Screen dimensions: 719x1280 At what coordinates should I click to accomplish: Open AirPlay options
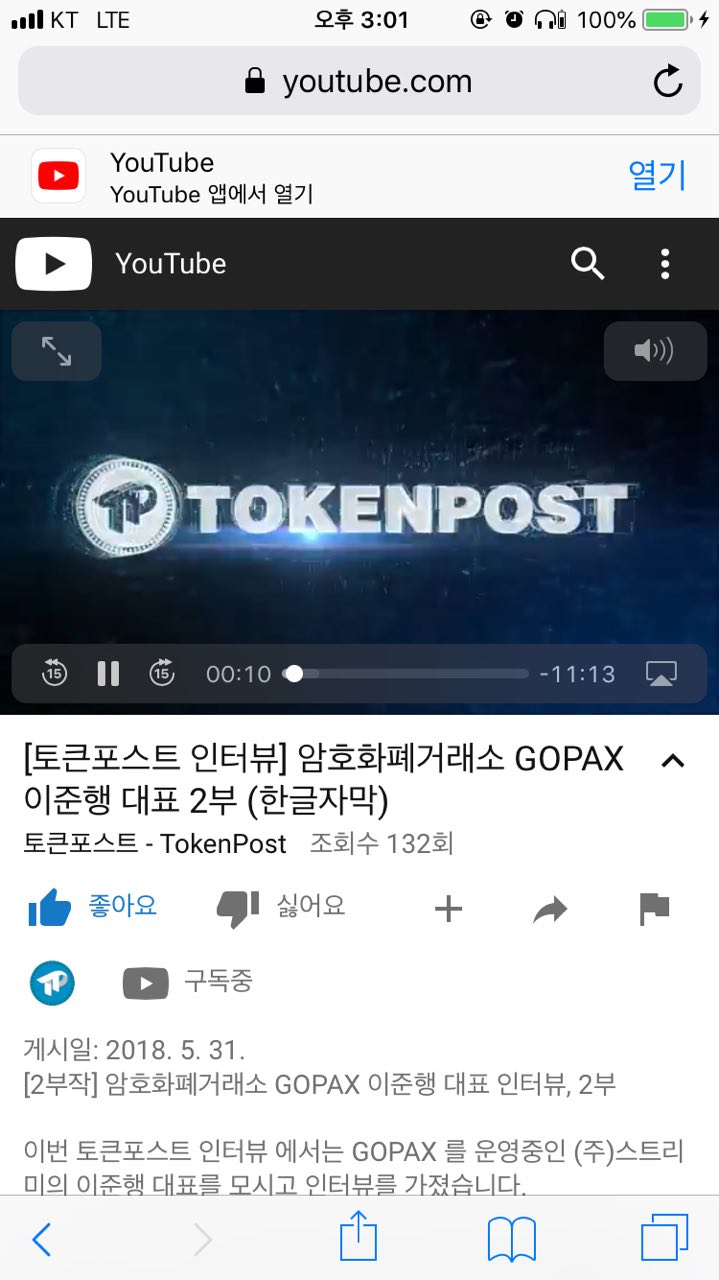[x=661, y=673]
